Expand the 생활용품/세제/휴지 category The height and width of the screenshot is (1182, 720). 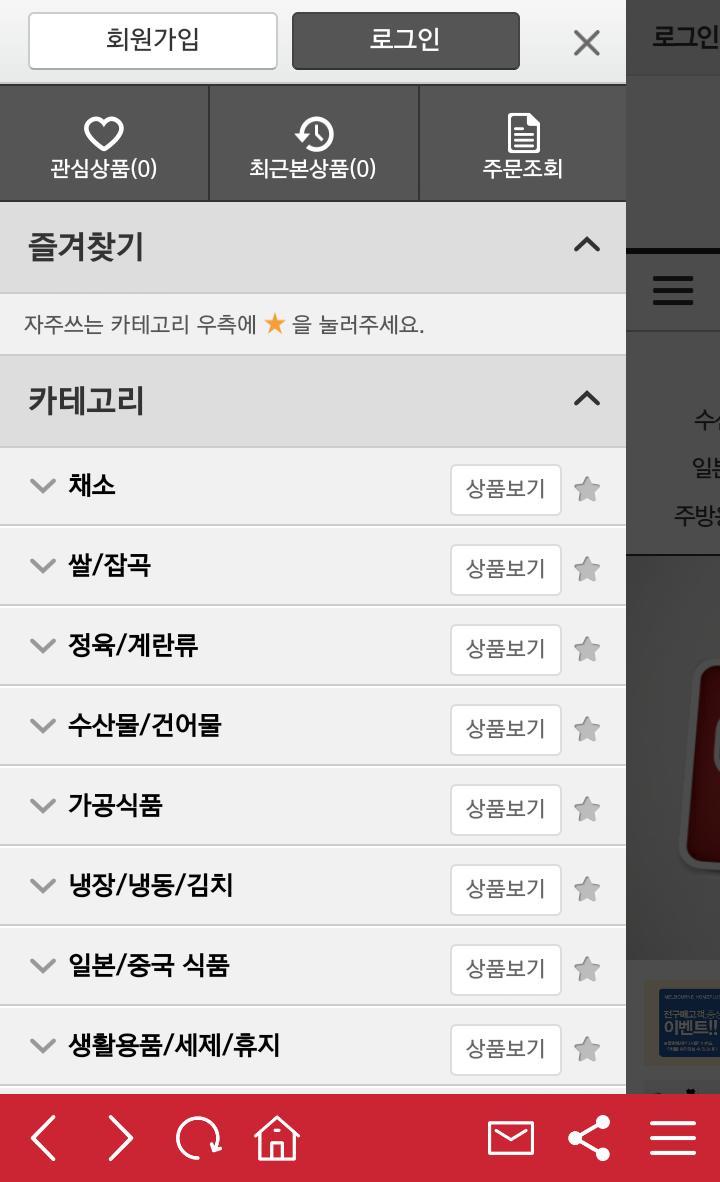[x=43, y=1046]
